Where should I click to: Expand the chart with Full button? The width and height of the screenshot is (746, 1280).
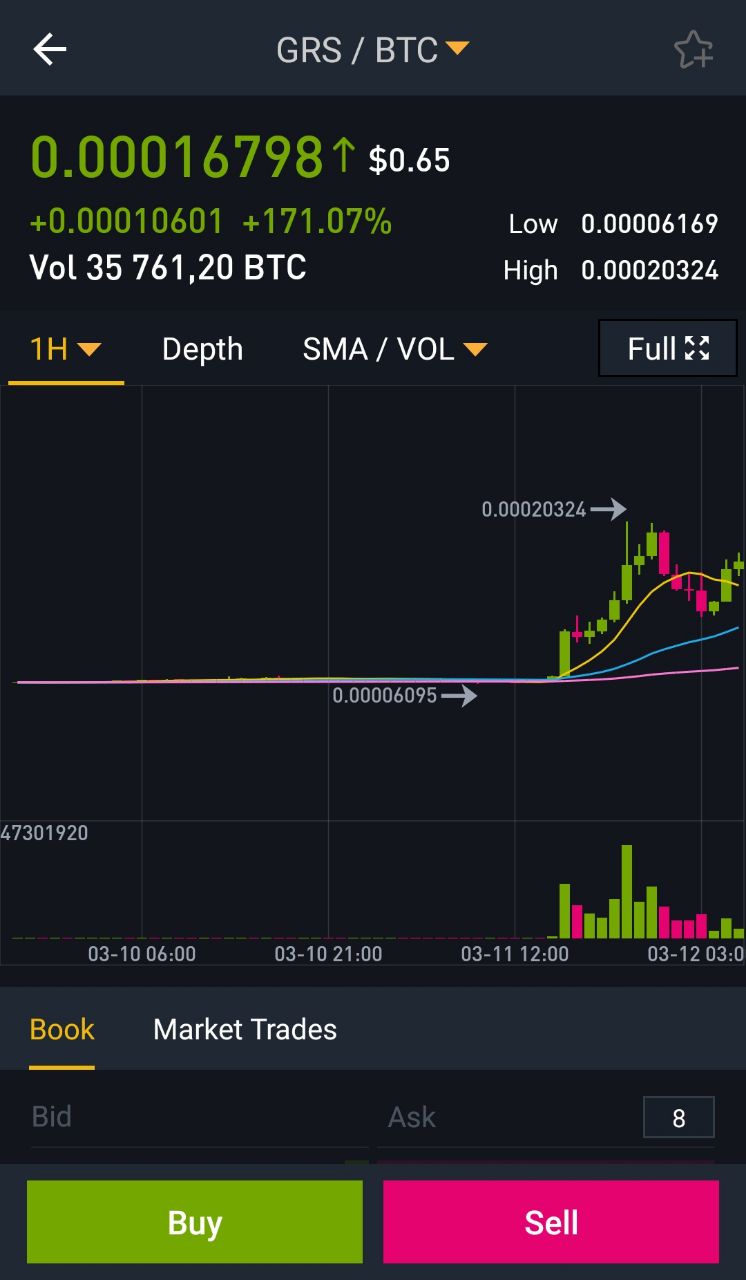[x=667, y=348]
